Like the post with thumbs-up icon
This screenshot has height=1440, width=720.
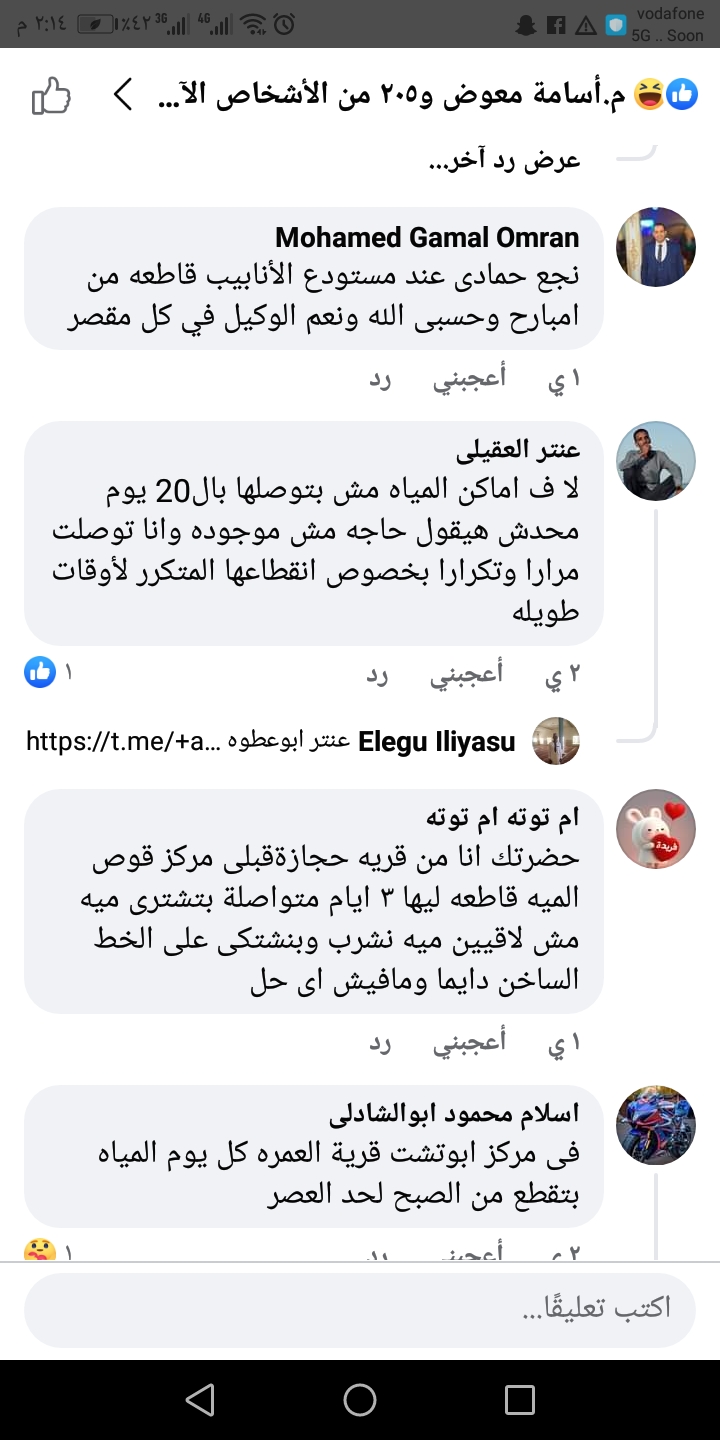coord(51,97)
